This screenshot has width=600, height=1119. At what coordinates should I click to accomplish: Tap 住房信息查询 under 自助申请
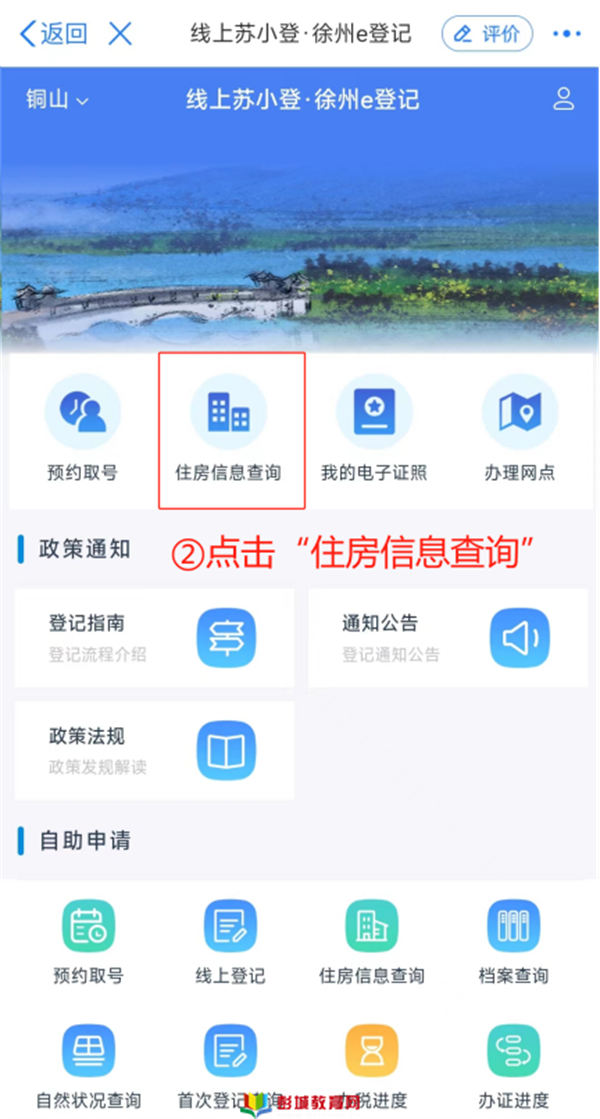click(x=372, y=940)
